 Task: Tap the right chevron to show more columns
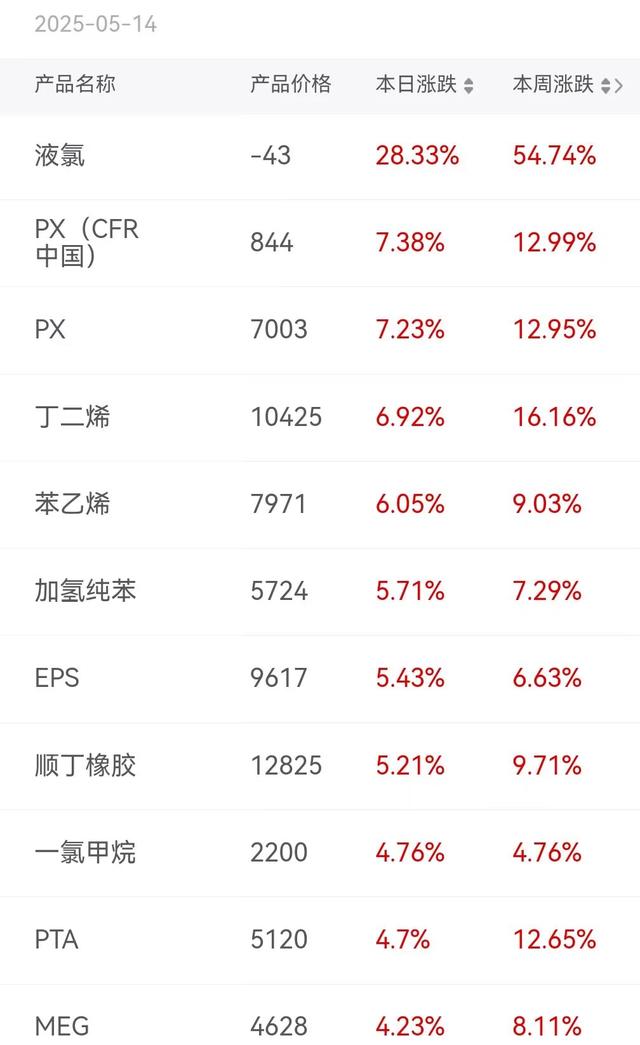[619, 85]
